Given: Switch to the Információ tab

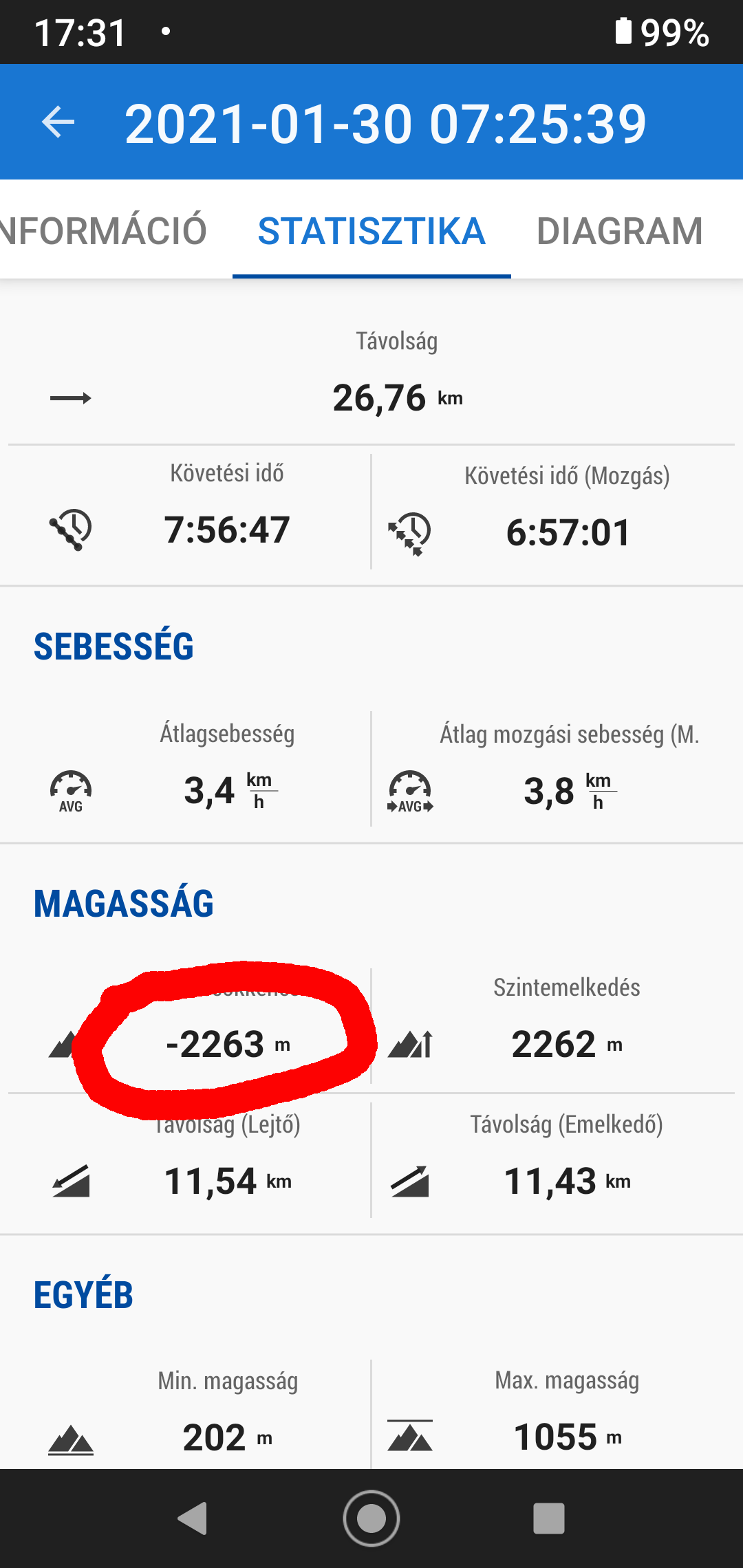Looking at the screenshot, I should click(x=103, y=230).
